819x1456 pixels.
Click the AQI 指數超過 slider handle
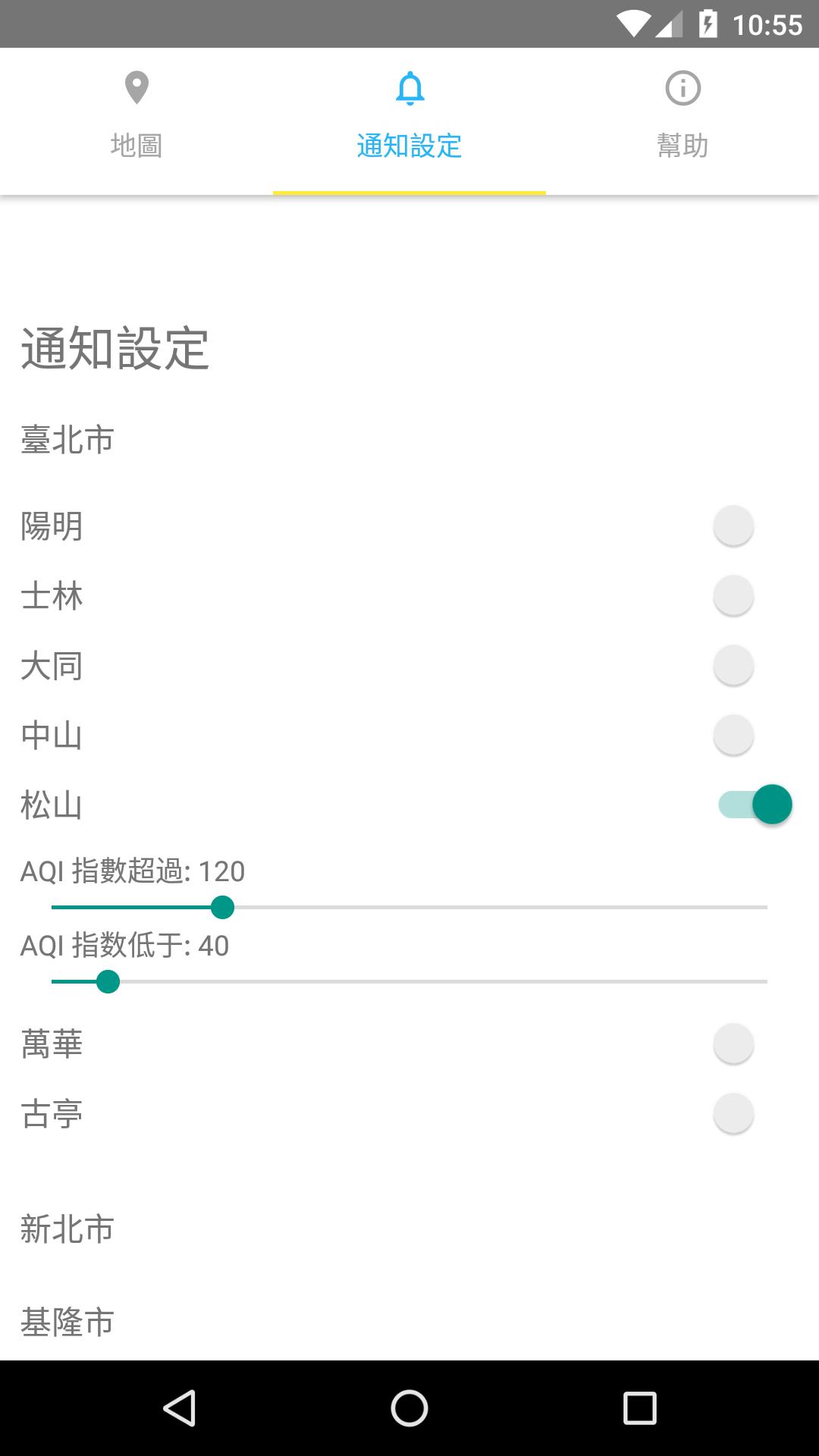coord(224,907)
